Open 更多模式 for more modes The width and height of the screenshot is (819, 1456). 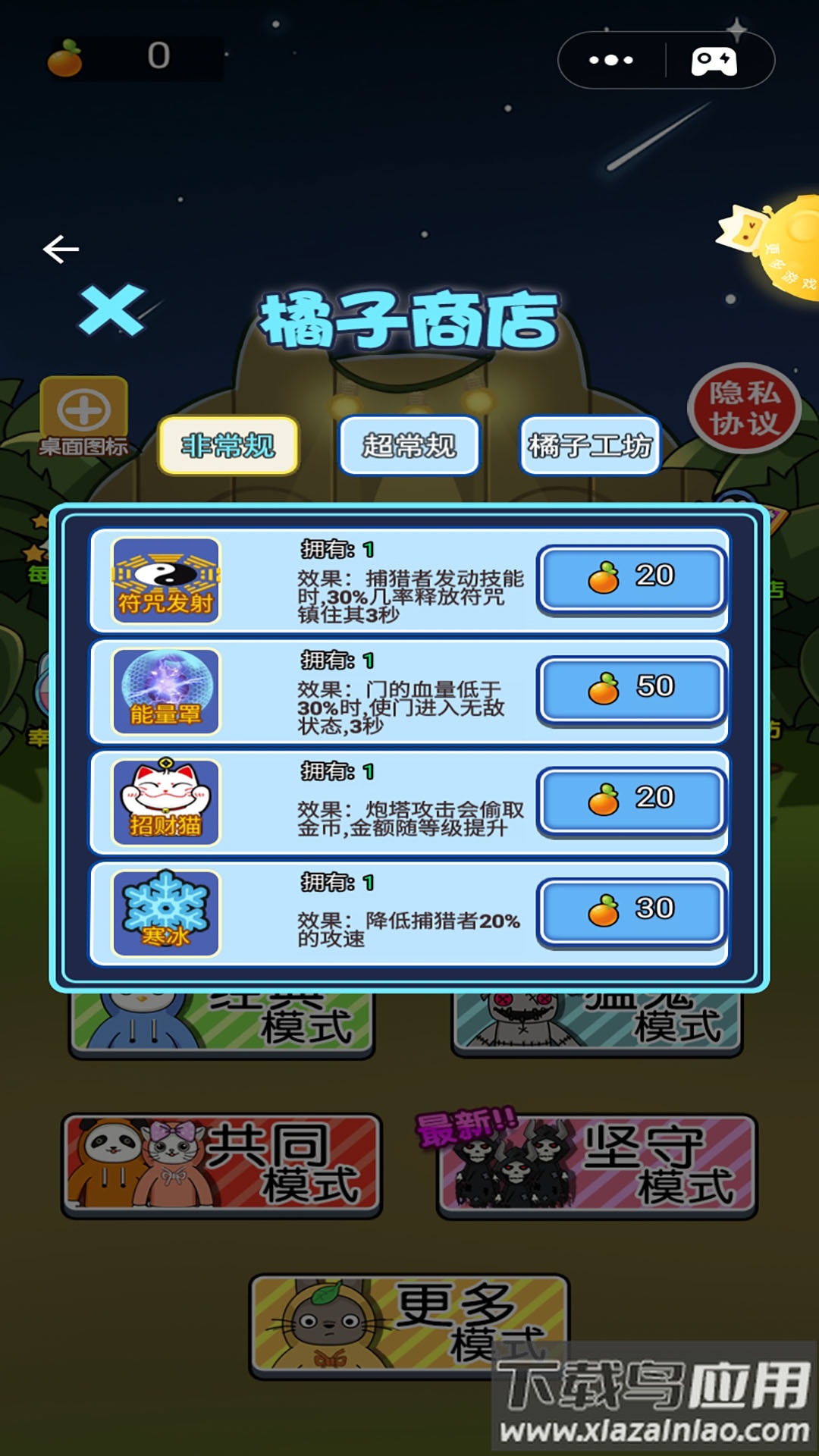pos(409,1324)
